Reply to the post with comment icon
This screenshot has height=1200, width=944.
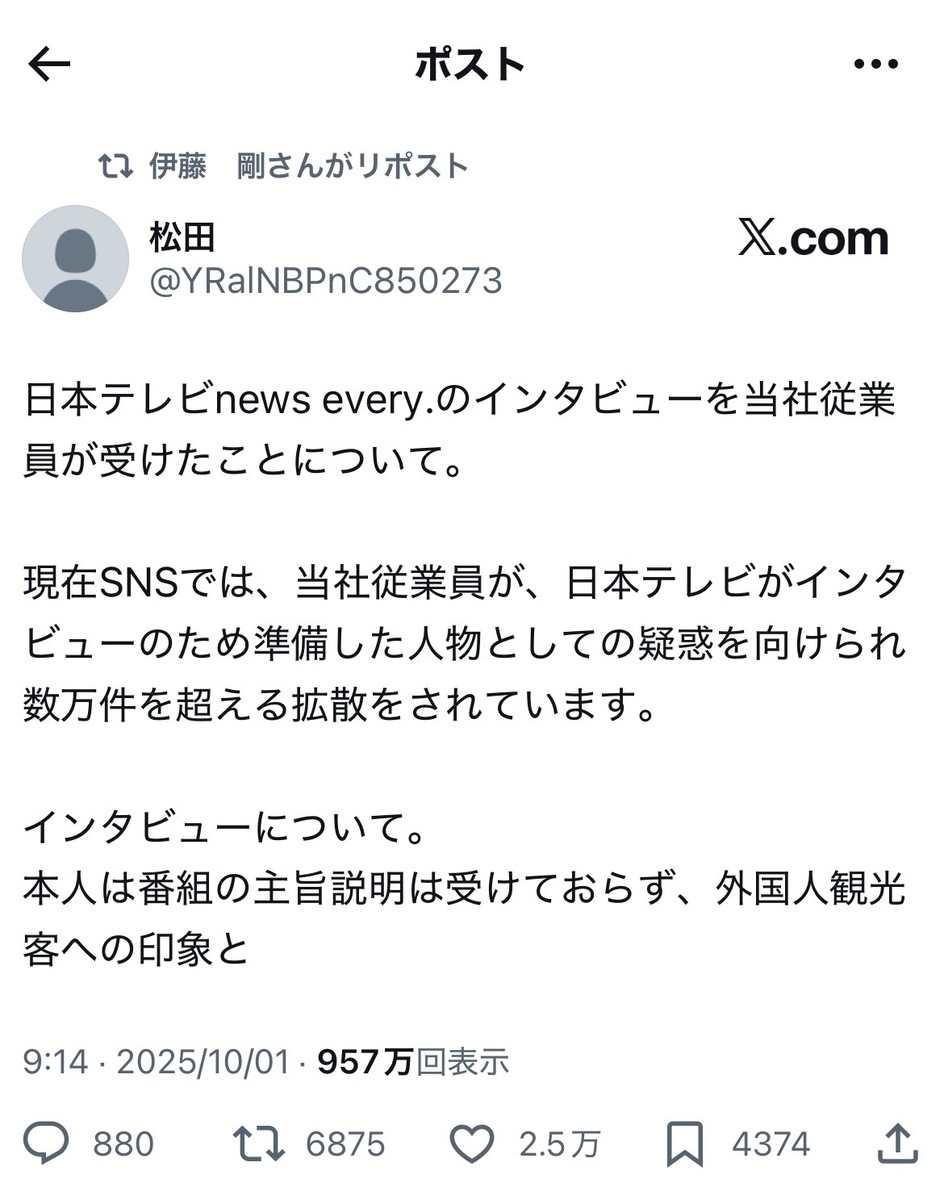tap(47, 1143)
